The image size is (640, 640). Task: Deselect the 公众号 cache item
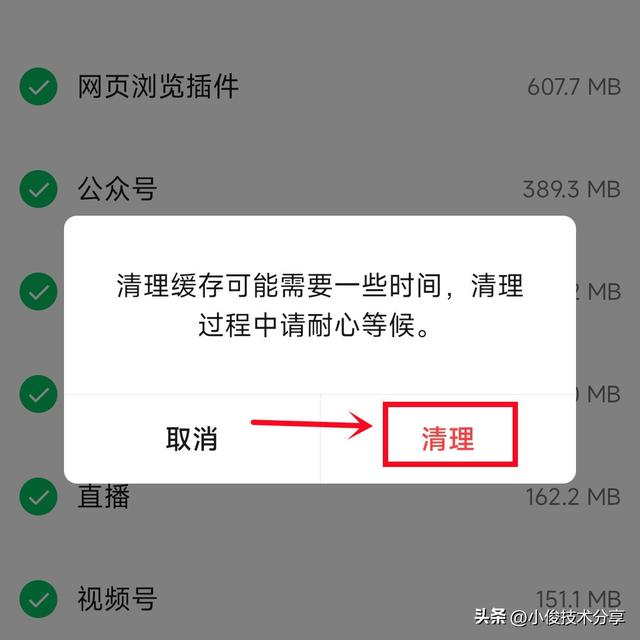(x=38, y=188)
